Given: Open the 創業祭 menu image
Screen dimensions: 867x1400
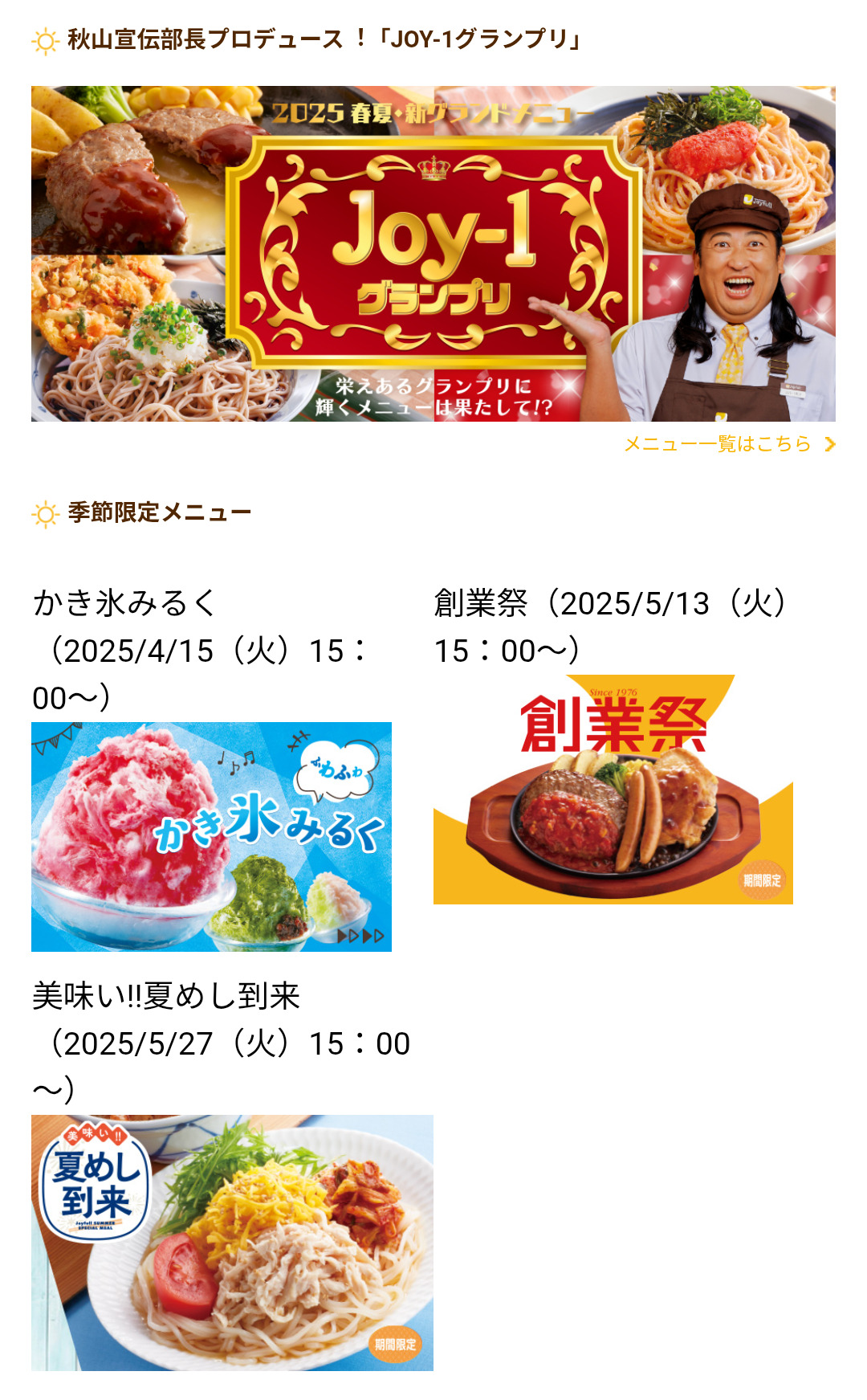Looking at the screenshot, I should [x=613, y=790].
